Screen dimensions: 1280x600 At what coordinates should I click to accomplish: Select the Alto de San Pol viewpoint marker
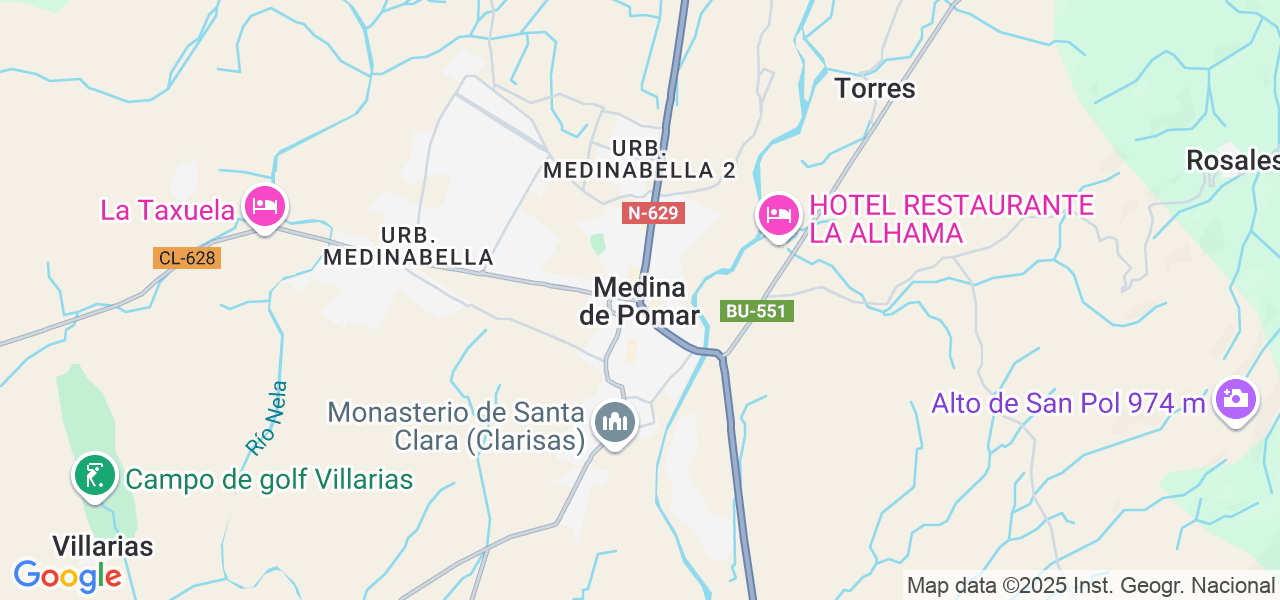click(1235, 399)
